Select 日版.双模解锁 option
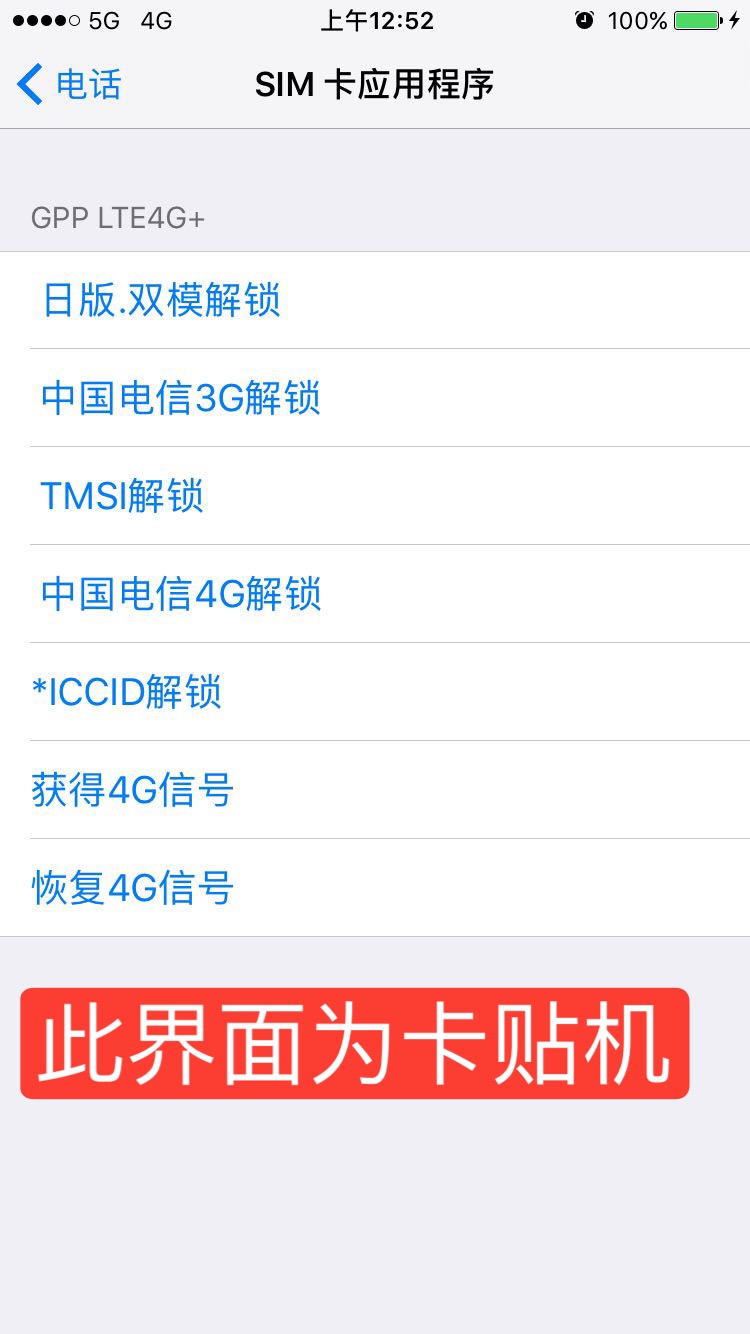 [163, 300]
